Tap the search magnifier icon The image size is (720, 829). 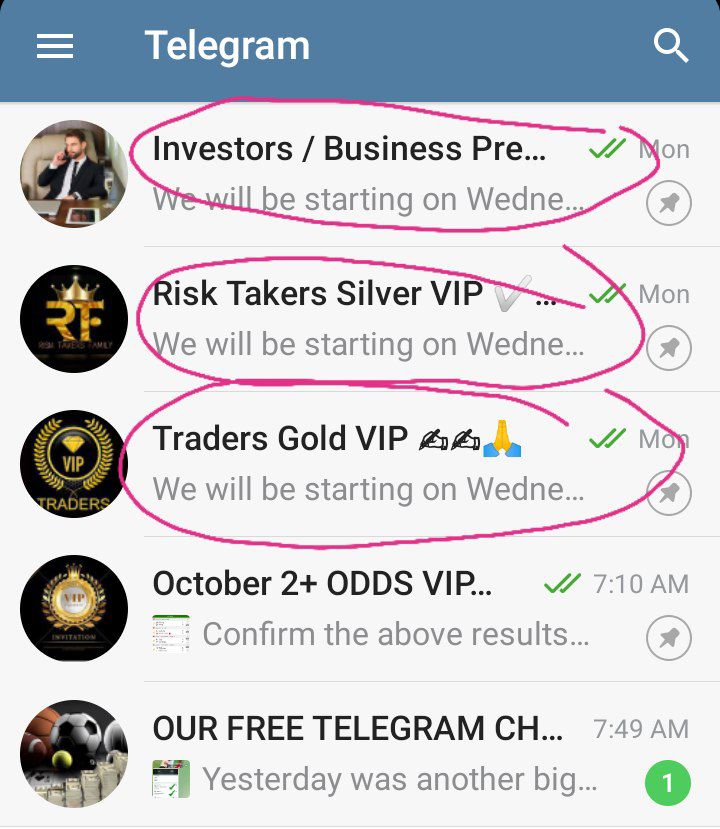coord(670,46)
